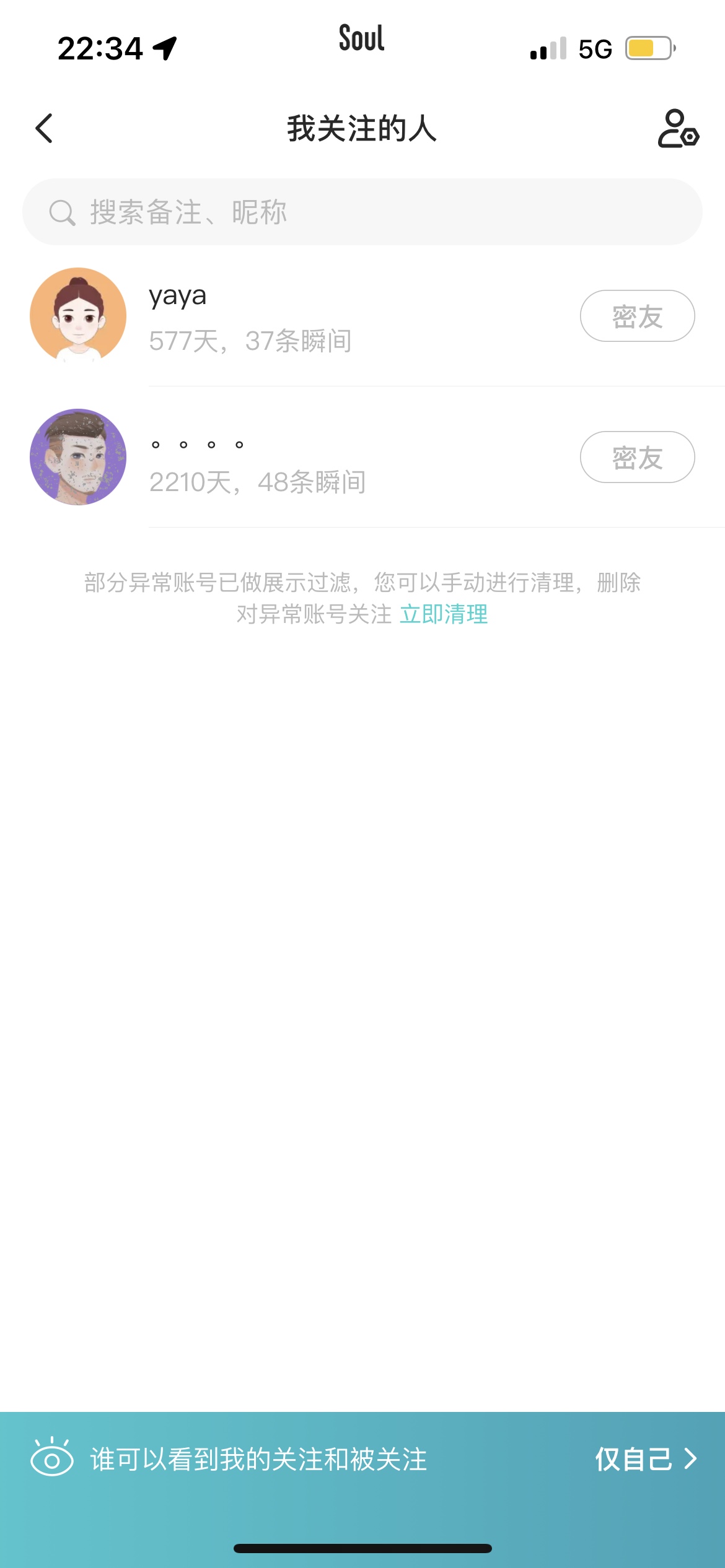The image size is (725, 1568).
Task: Tap the 密友 button next to yaya
Action: [637, 316]
